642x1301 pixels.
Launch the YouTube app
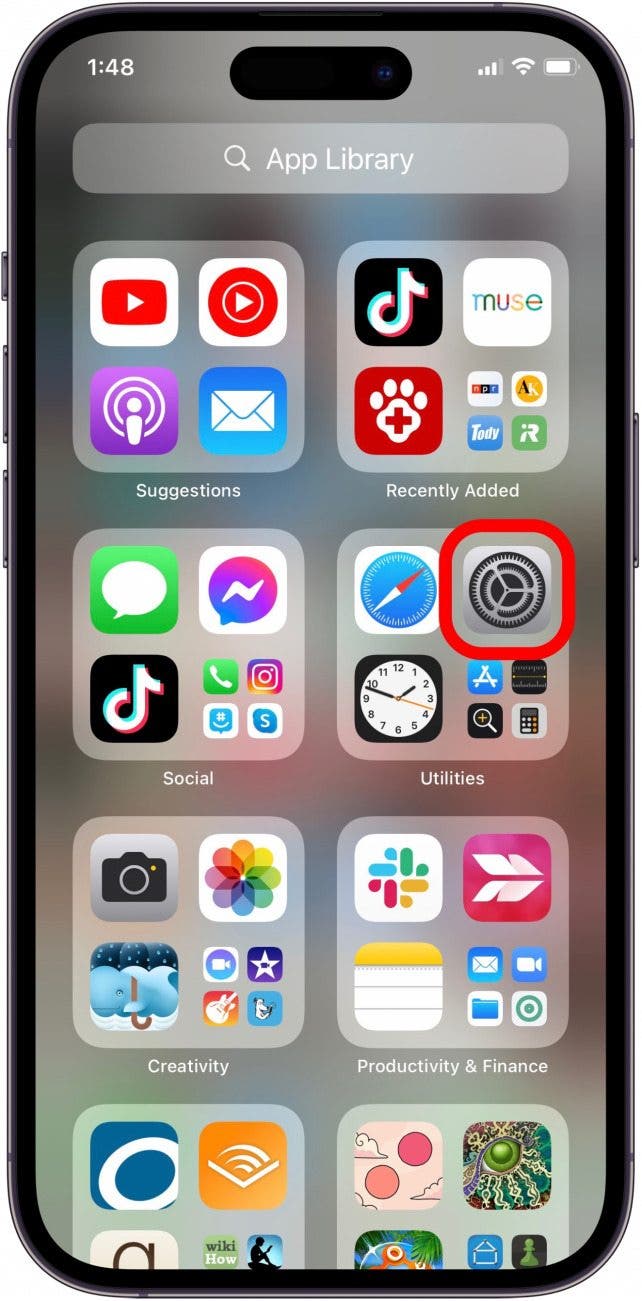coord(134,302)
